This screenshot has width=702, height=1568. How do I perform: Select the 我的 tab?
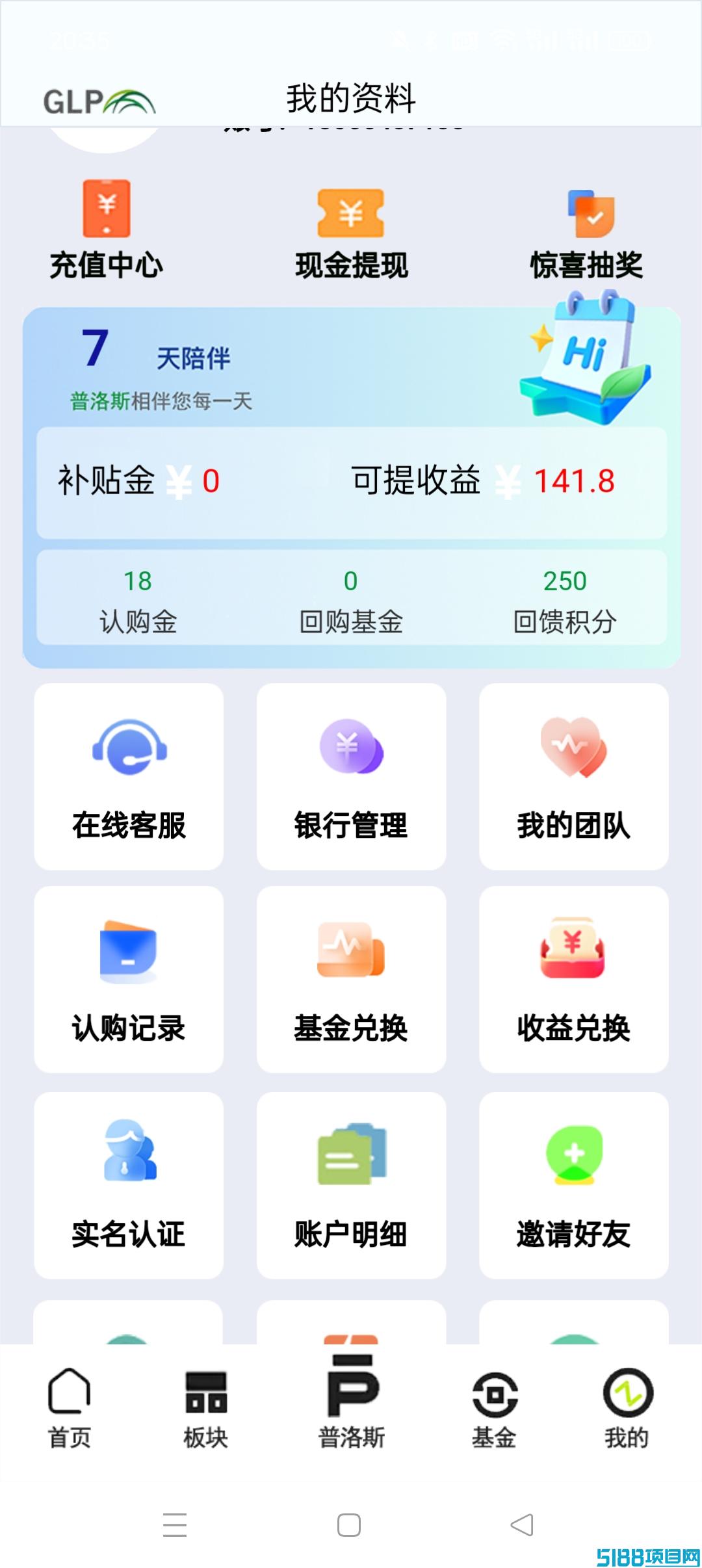[627, 1408]
